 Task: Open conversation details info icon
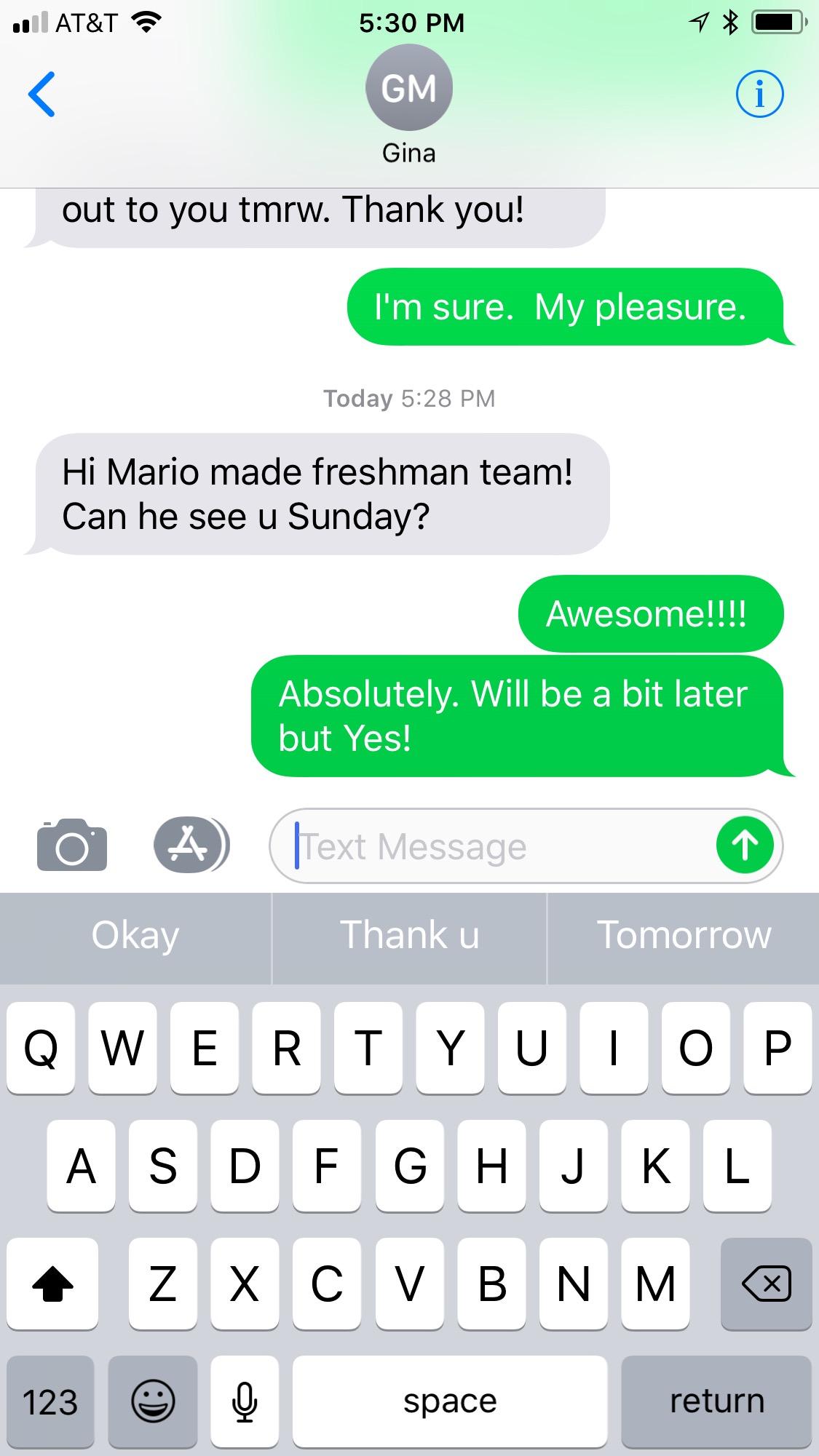pos(759,94)
